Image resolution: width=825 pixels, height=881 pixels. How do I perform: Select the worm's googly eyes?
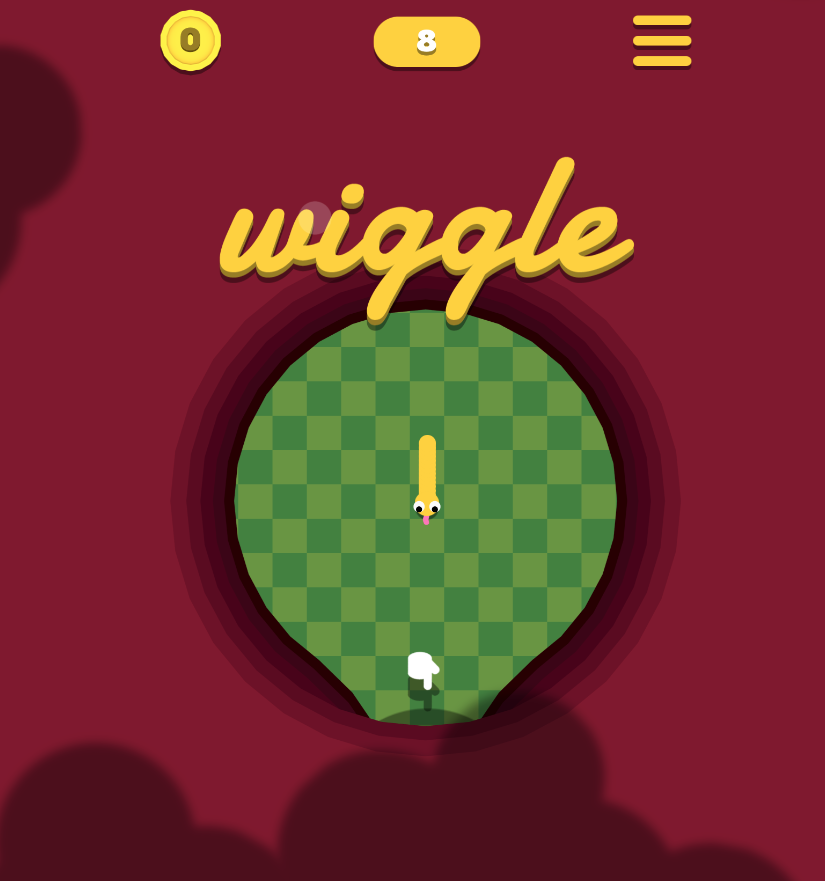(x=427, y=507)
